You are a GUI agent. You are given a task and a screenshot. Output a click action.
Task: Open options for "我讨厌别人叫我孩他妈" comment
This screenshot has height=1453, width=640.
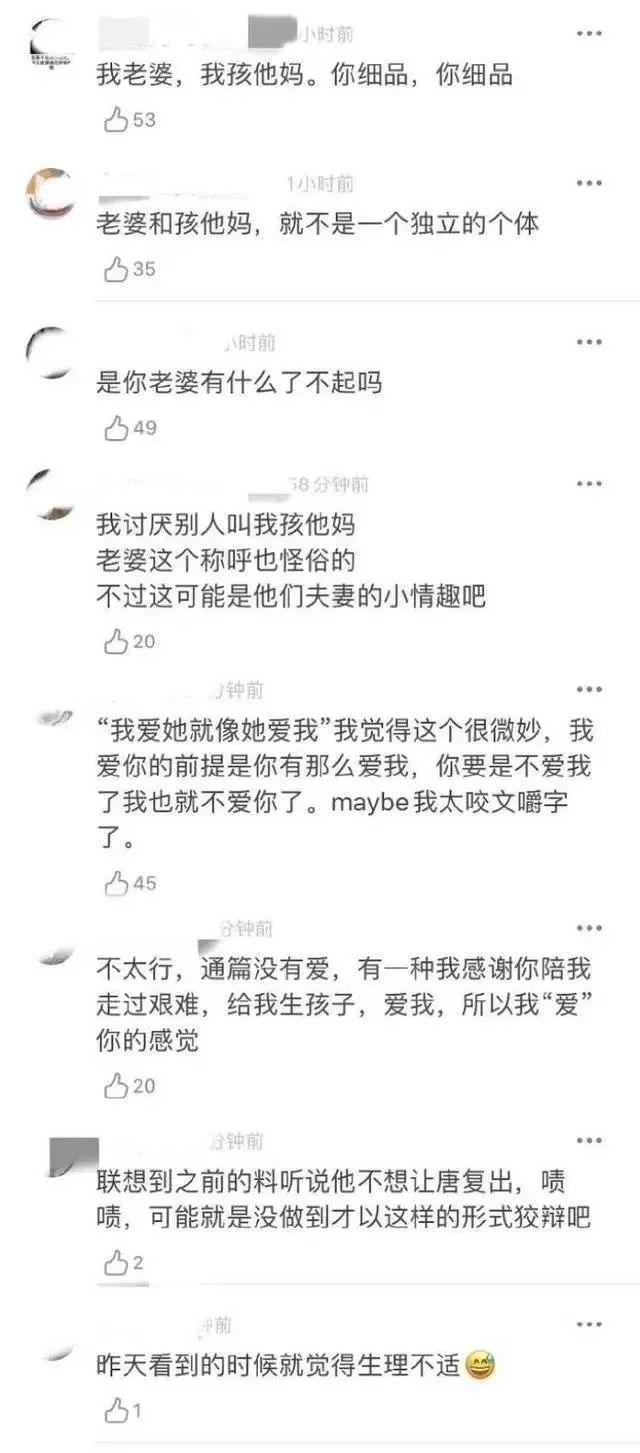[x=589, y=484]
